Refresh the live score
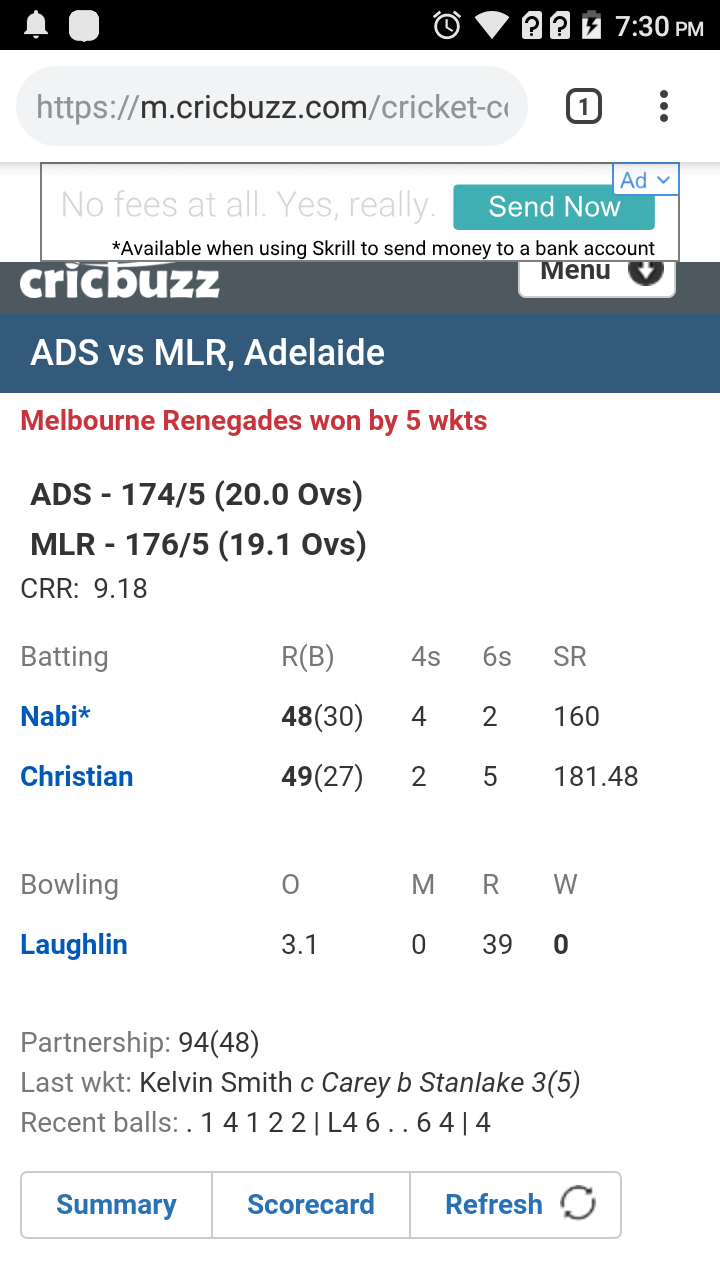 tap(516, 1205)
